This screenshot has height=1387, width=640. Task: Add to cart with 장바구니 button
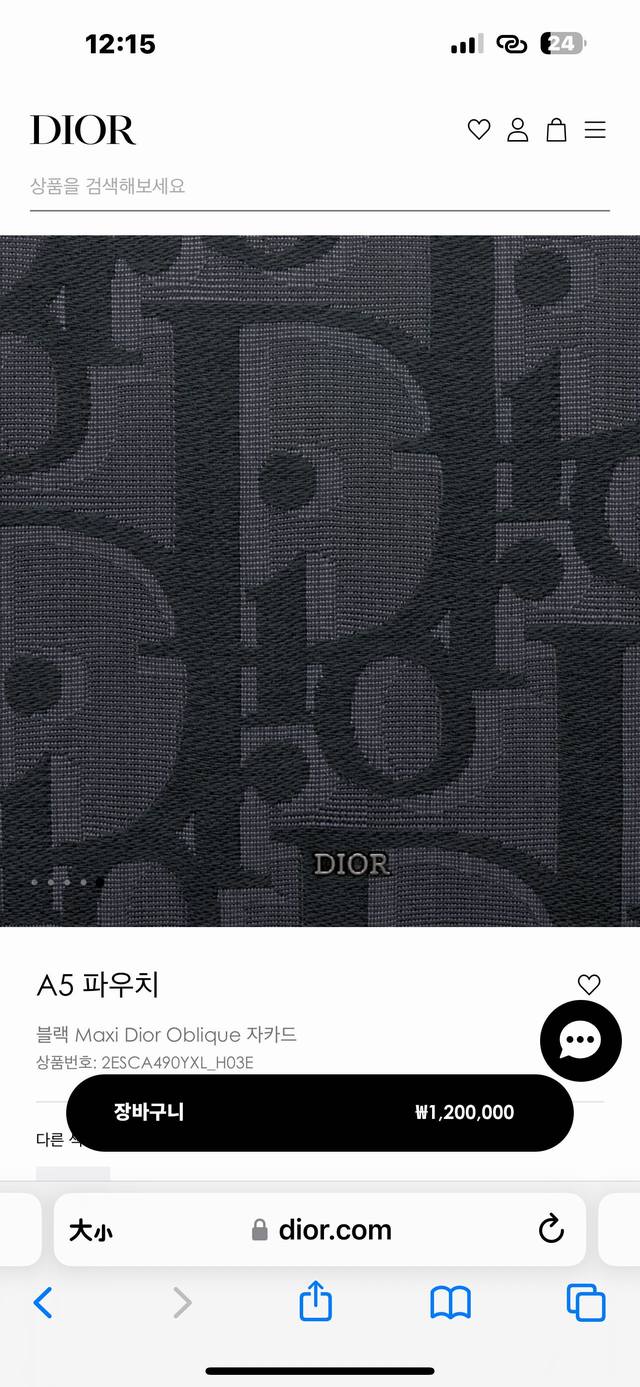pyautogui.click(x=319, y=1112)
